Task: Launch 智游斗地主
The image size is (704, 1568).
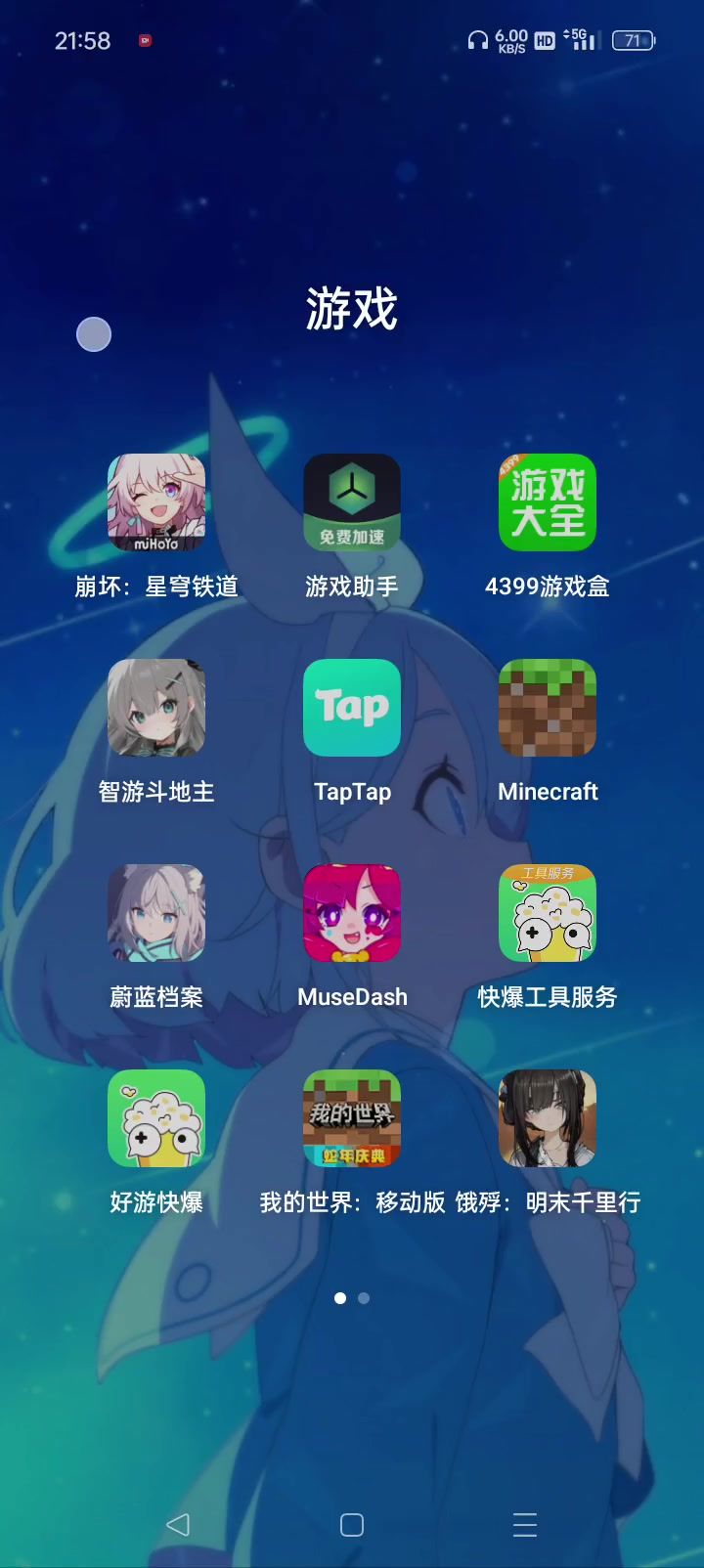Action: [x=156, y=708]
